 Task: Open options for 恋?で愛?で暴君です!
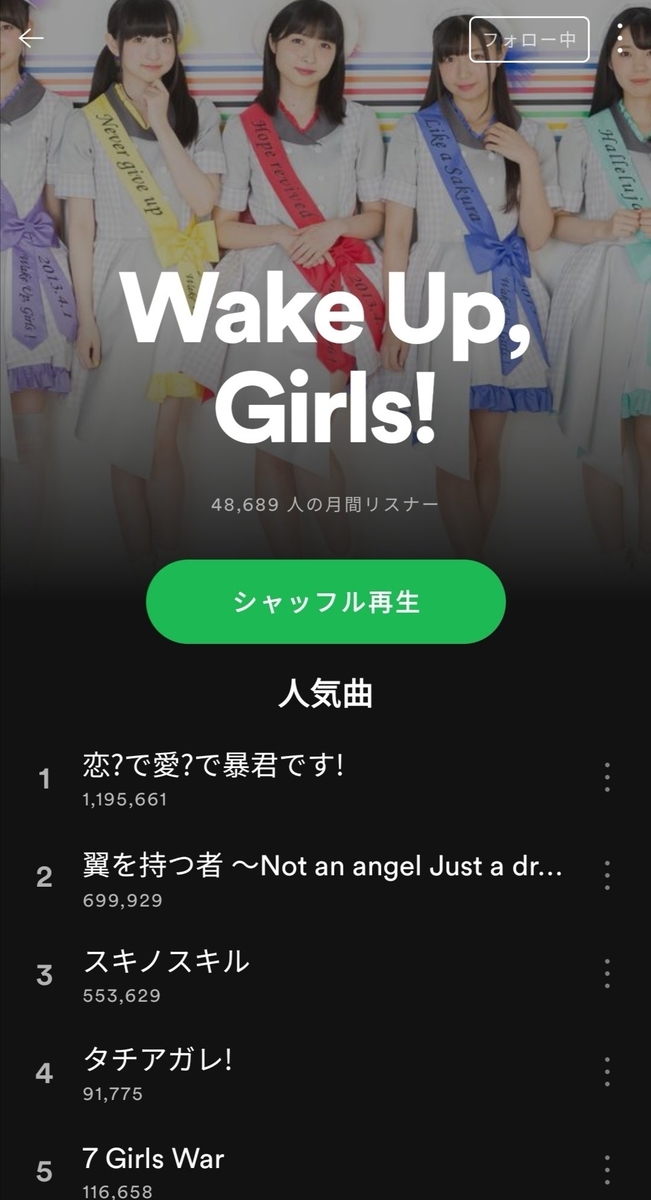[607, 777]
